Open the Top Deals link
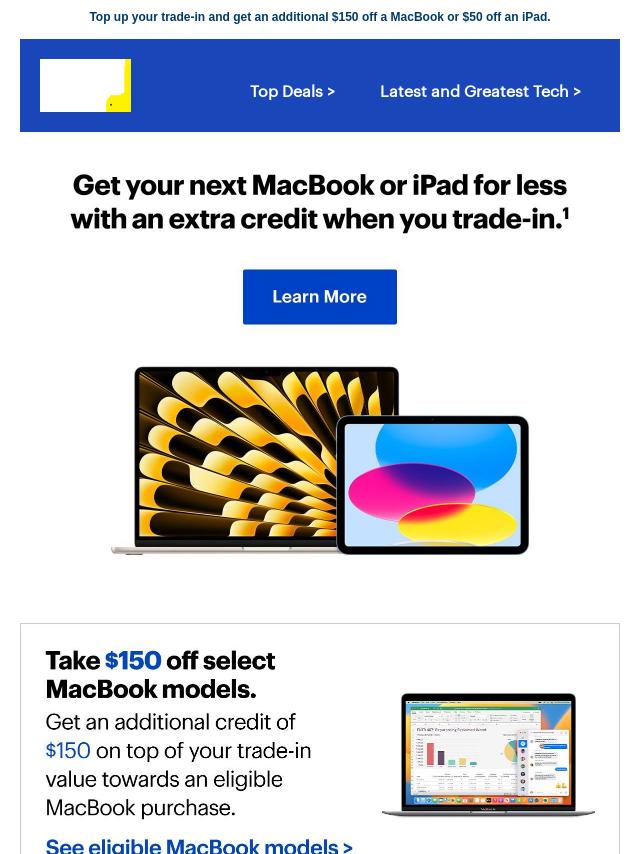Viewport: 640px width, 854px height. [292, 91]
